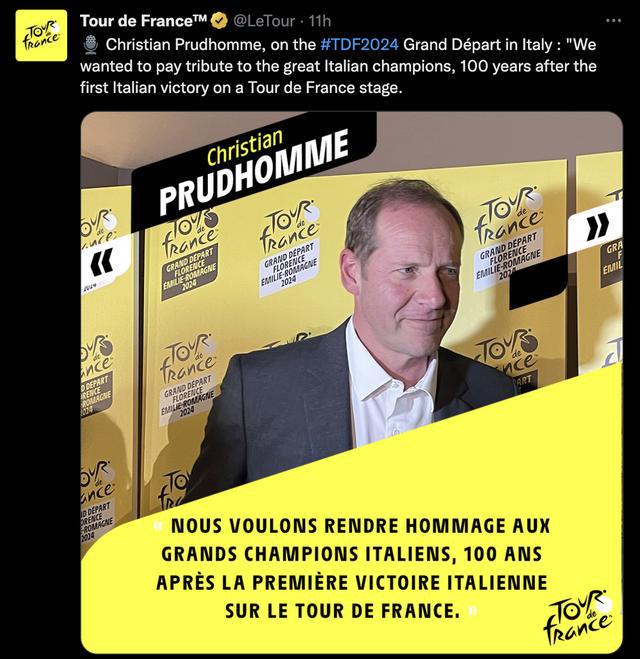Open the Tour de France profile avatar
Viewport: 640px width, 659px height.
[x=41, y=36]
